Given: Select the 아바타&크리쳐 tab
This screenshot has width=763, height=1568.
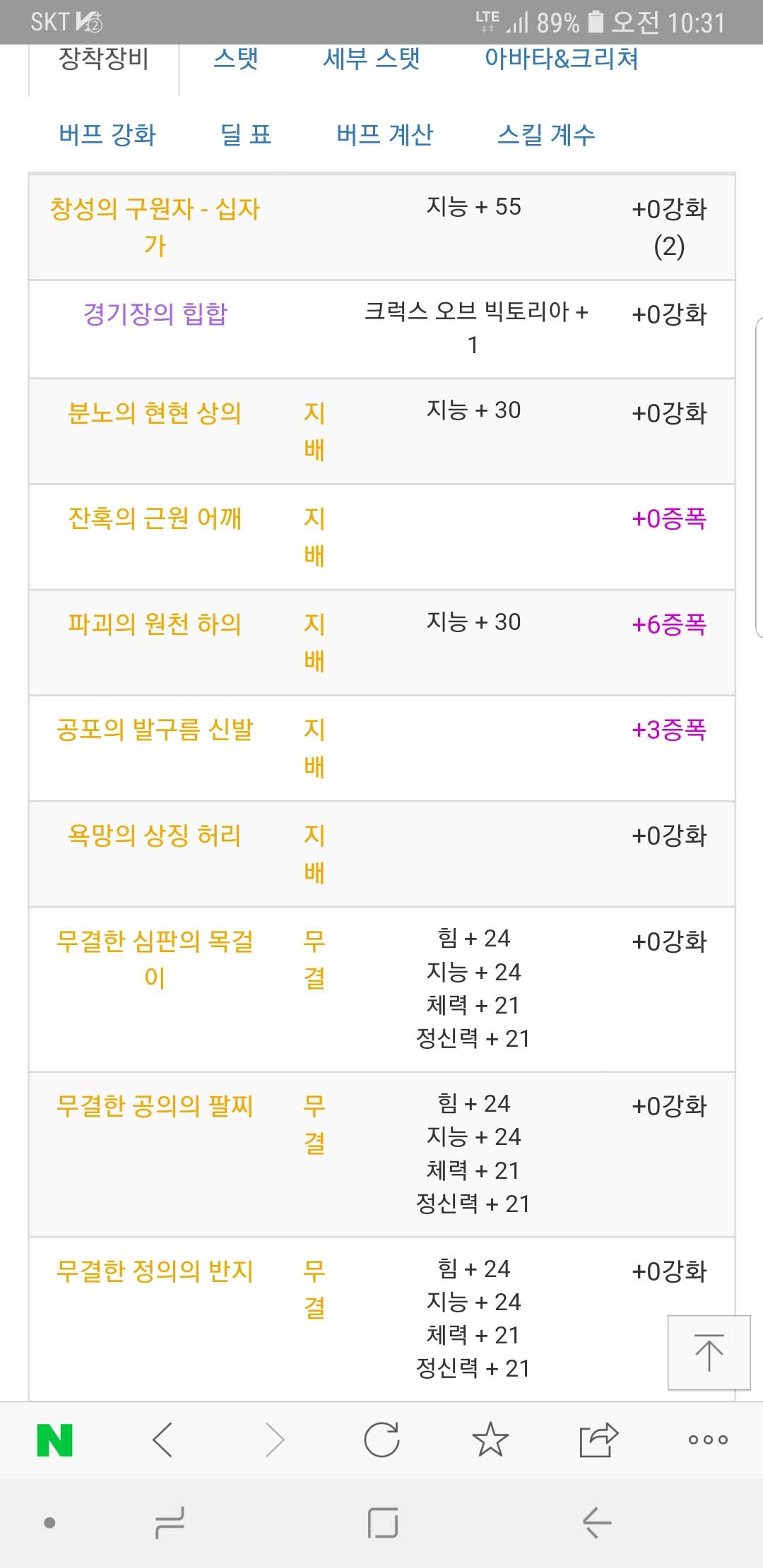Looking at the screenshot, I should (561, 58).
